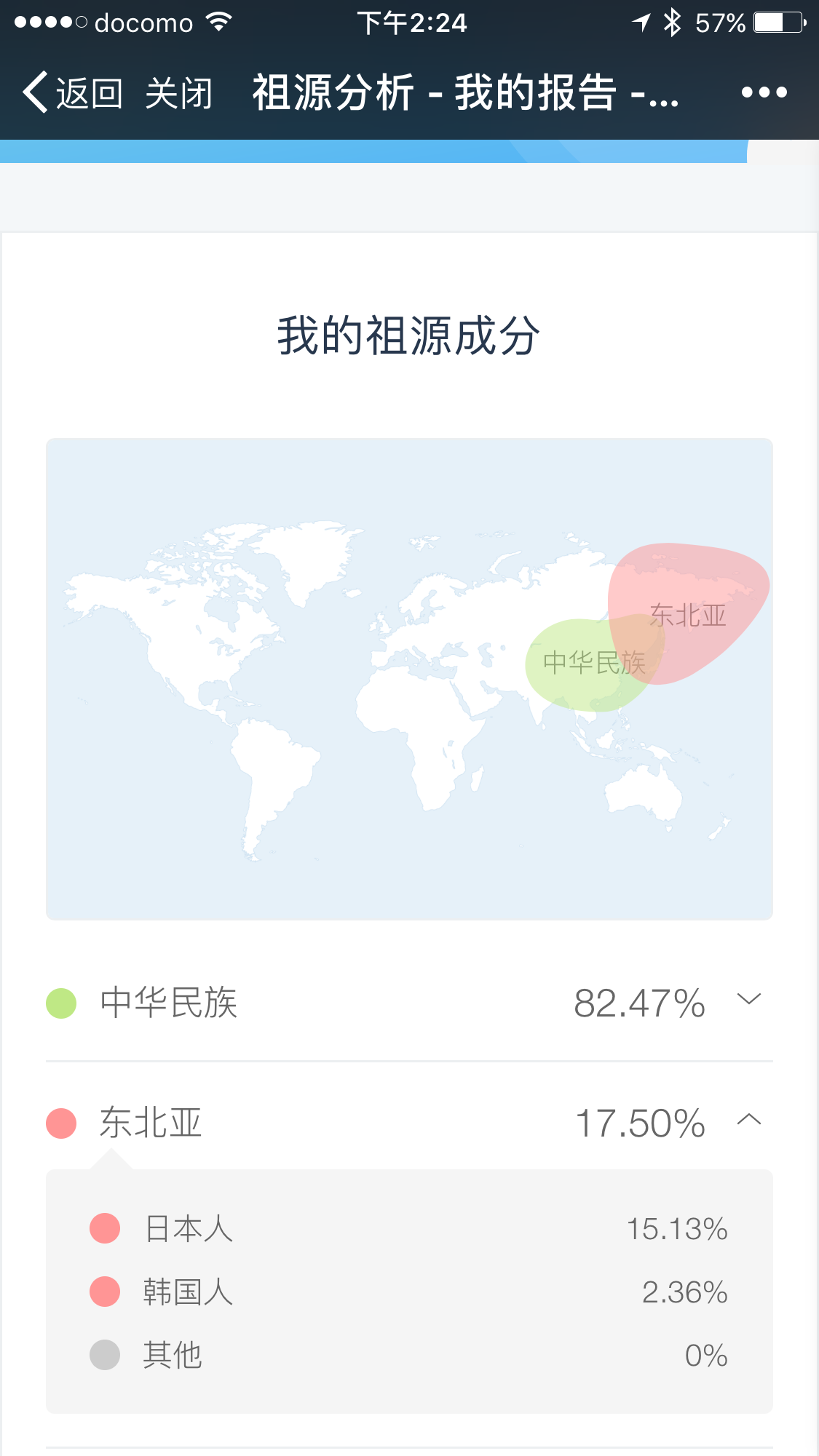Open the three-dot more menu

click(764, 92)
